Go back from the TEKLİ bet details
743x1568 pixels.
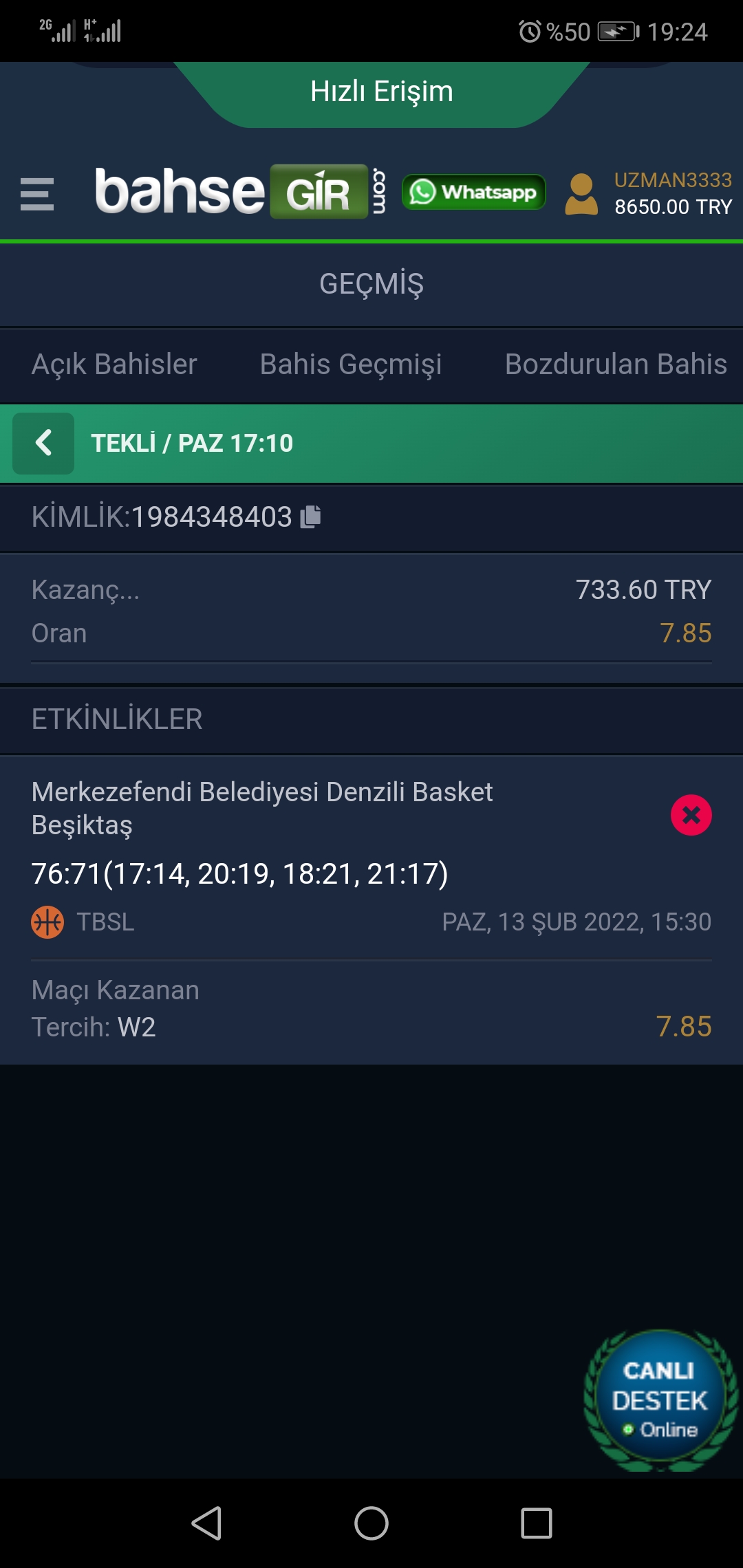[43, 444]
